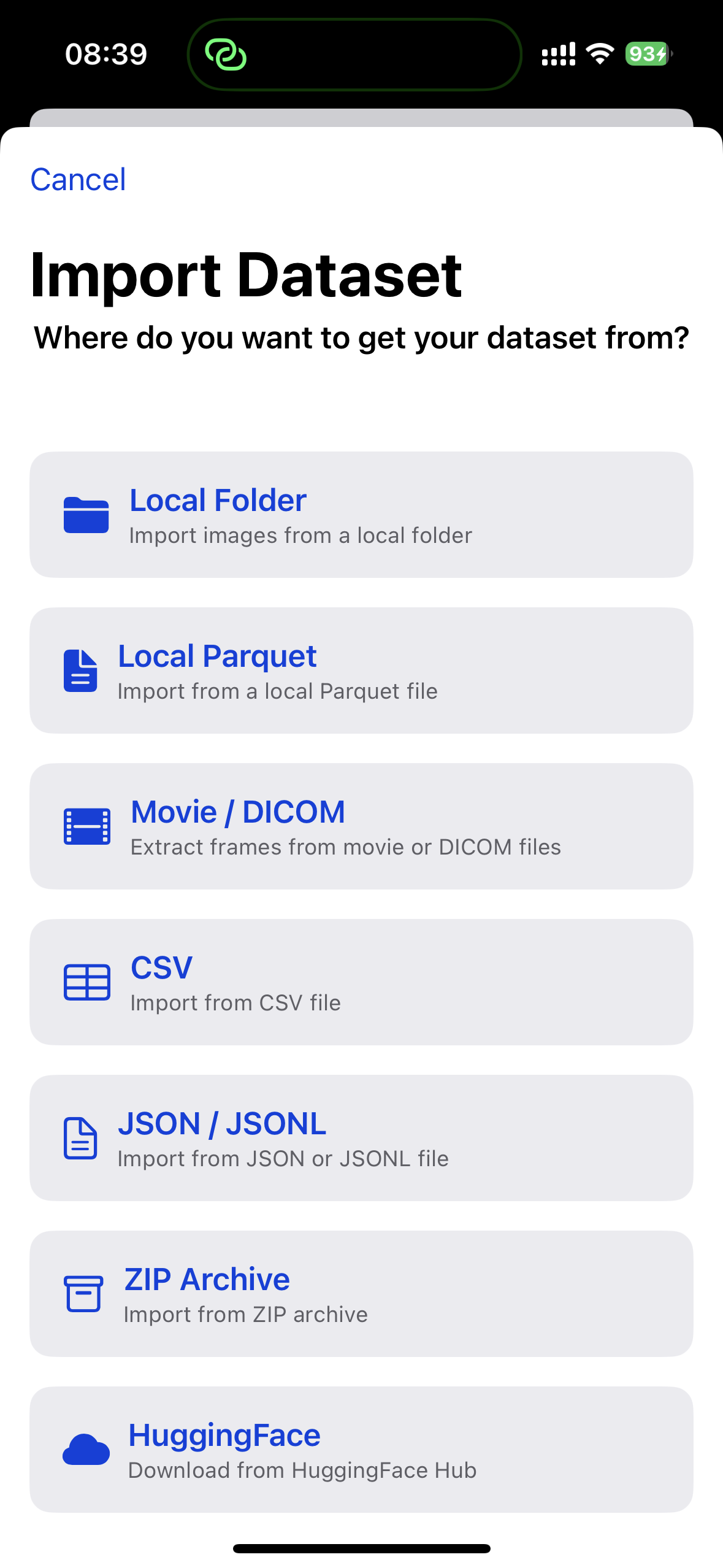Tap the green link icon in Dynamic Island
This screenshot has width=723, height=1568.
[x=227, y=55]
